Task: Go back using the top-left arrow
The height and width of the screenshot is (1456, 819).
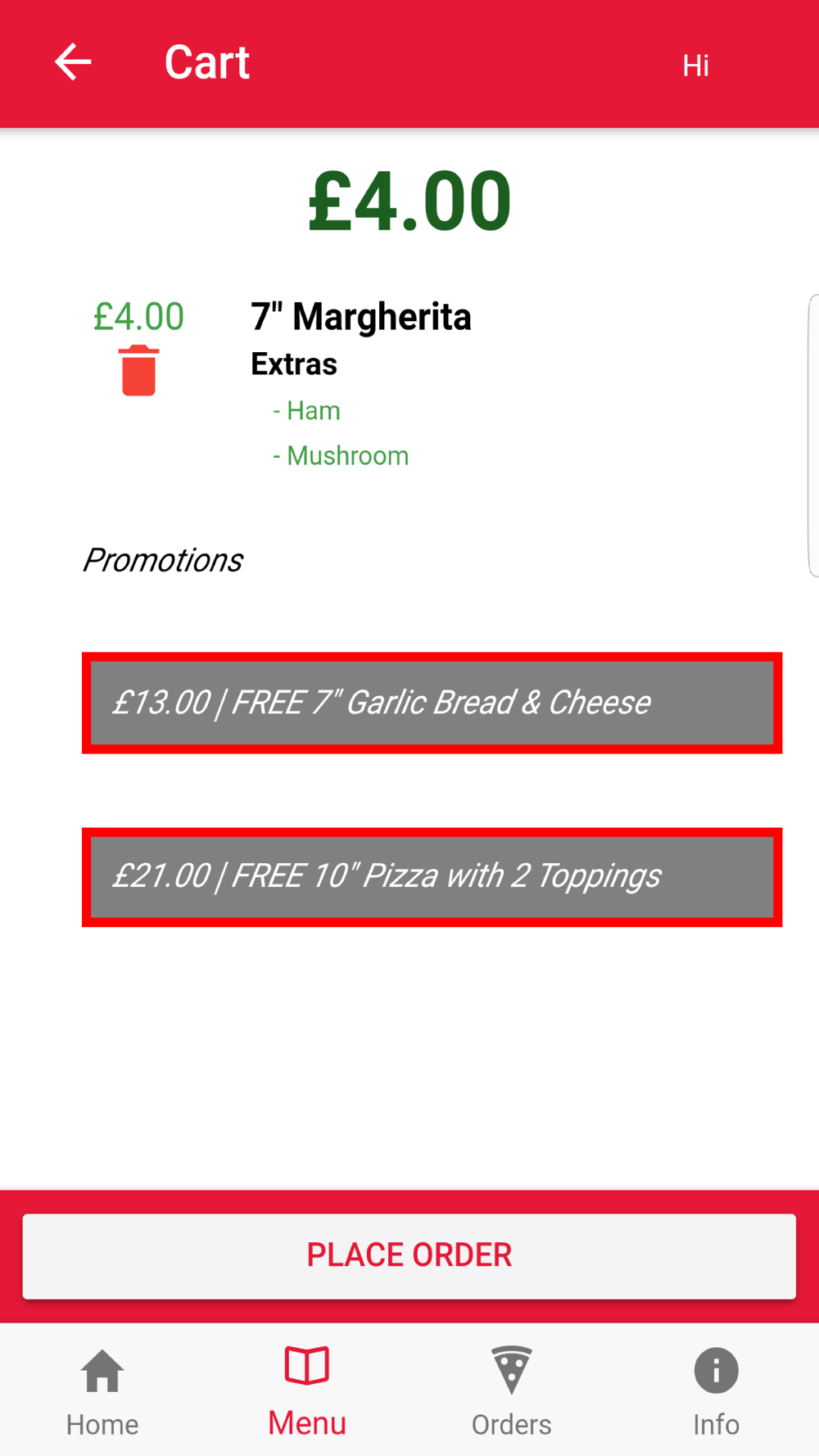Action: click(x=73, y=62)
